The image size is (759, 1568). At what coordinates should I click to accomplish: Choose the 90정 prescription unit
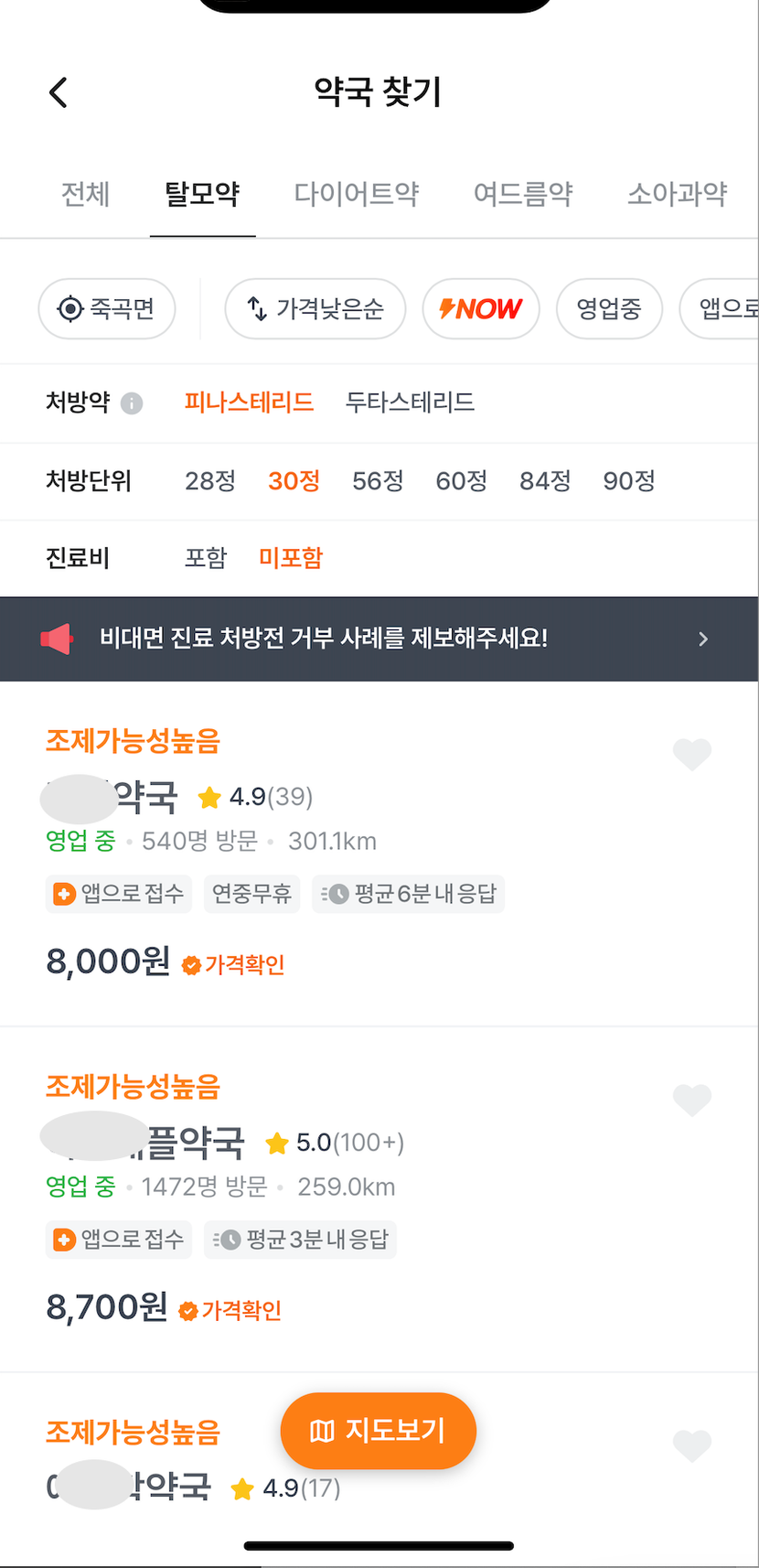(628, 481)
